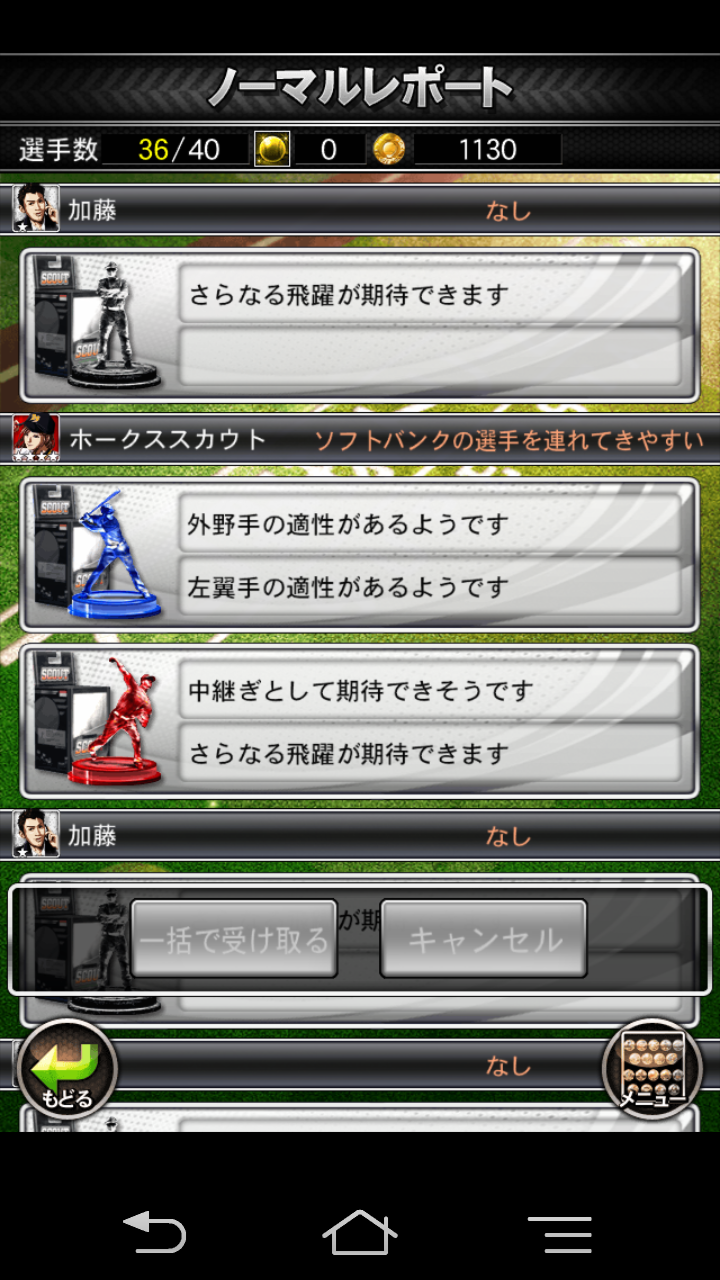
Task: Open the red pitcher statue report
Action: [x=359, y=721]
